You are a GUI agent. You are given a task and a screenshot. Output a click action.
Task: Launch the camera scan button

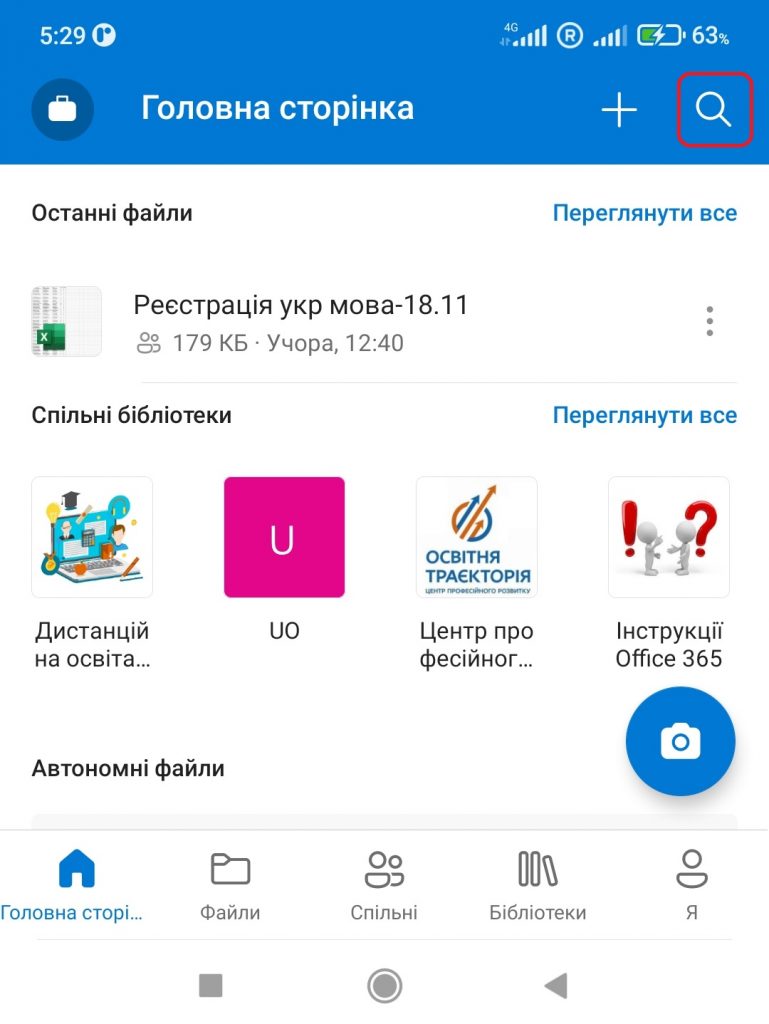pos(680,741)
